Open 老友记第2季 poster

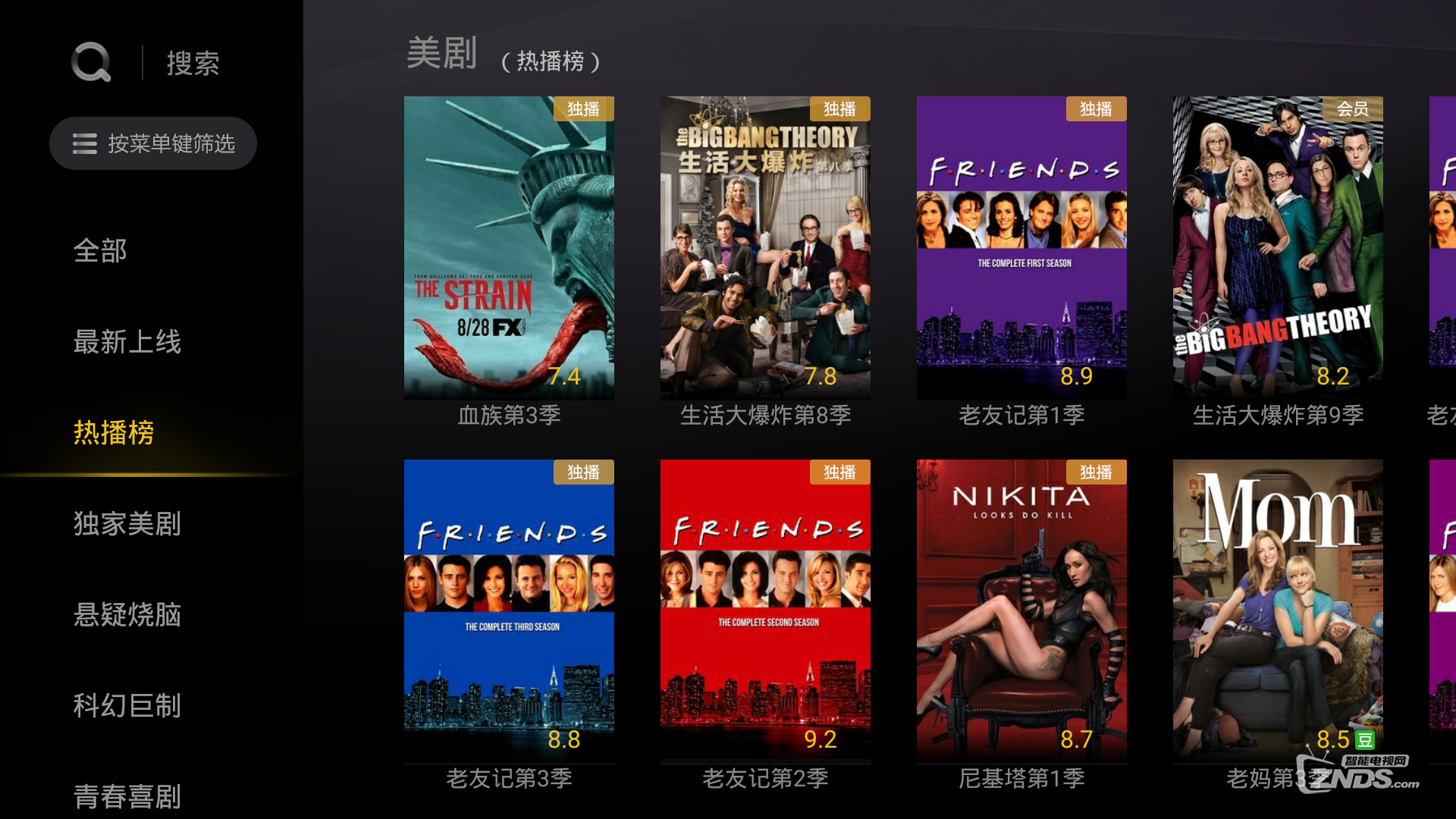[765, 611]
